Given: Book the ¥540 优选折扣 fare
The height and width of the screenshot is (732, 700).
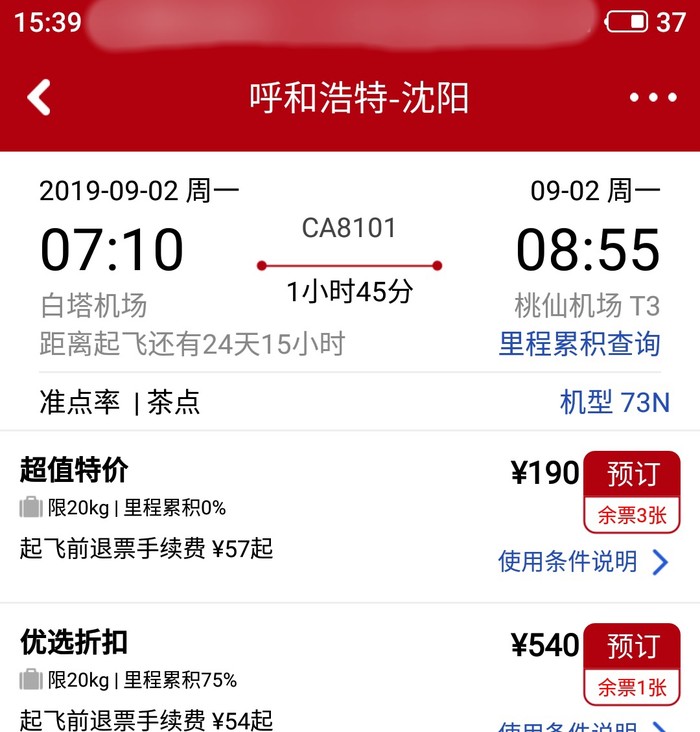Looking at the screenshot, I should (632, 646).
